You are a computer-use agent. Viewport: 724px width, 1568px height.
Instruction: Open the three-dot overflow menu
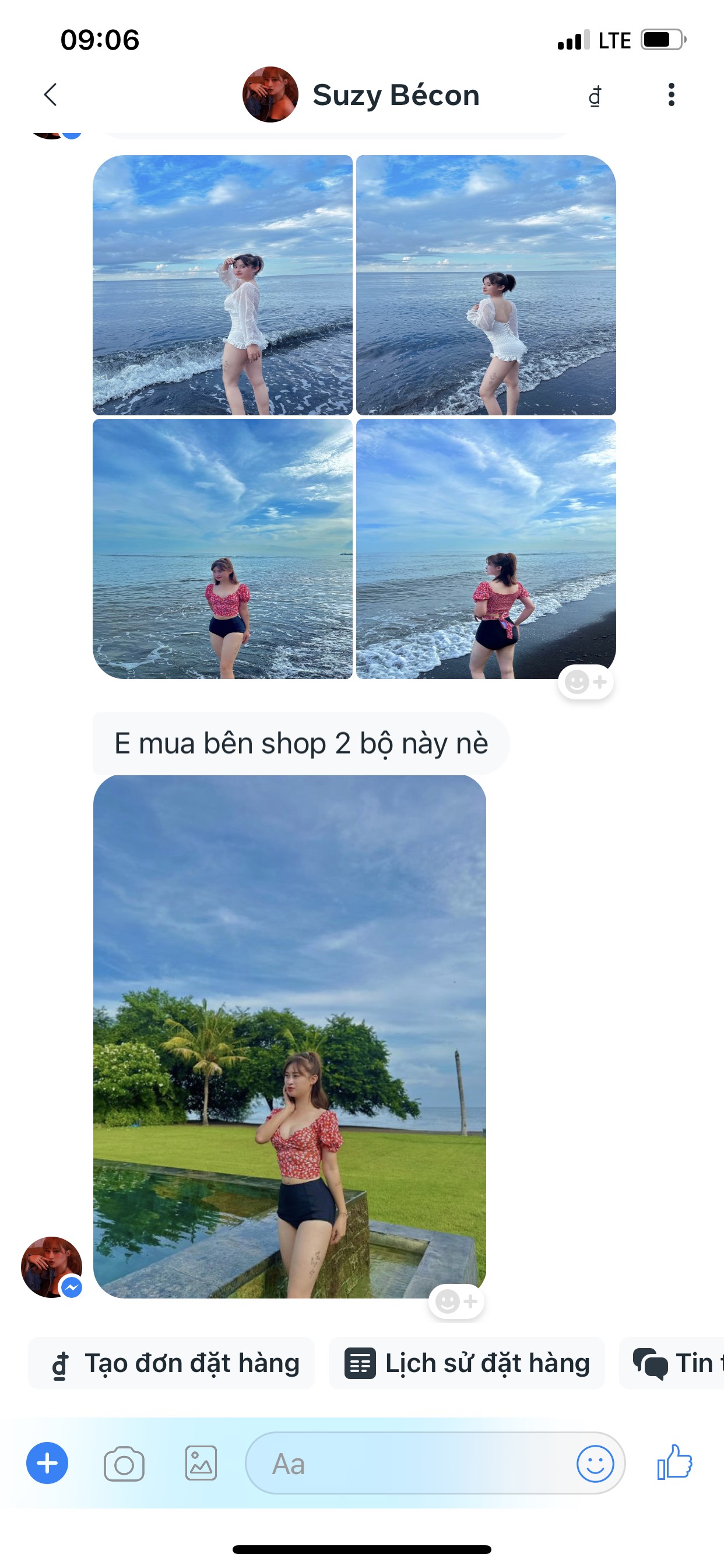click(671, 94)
